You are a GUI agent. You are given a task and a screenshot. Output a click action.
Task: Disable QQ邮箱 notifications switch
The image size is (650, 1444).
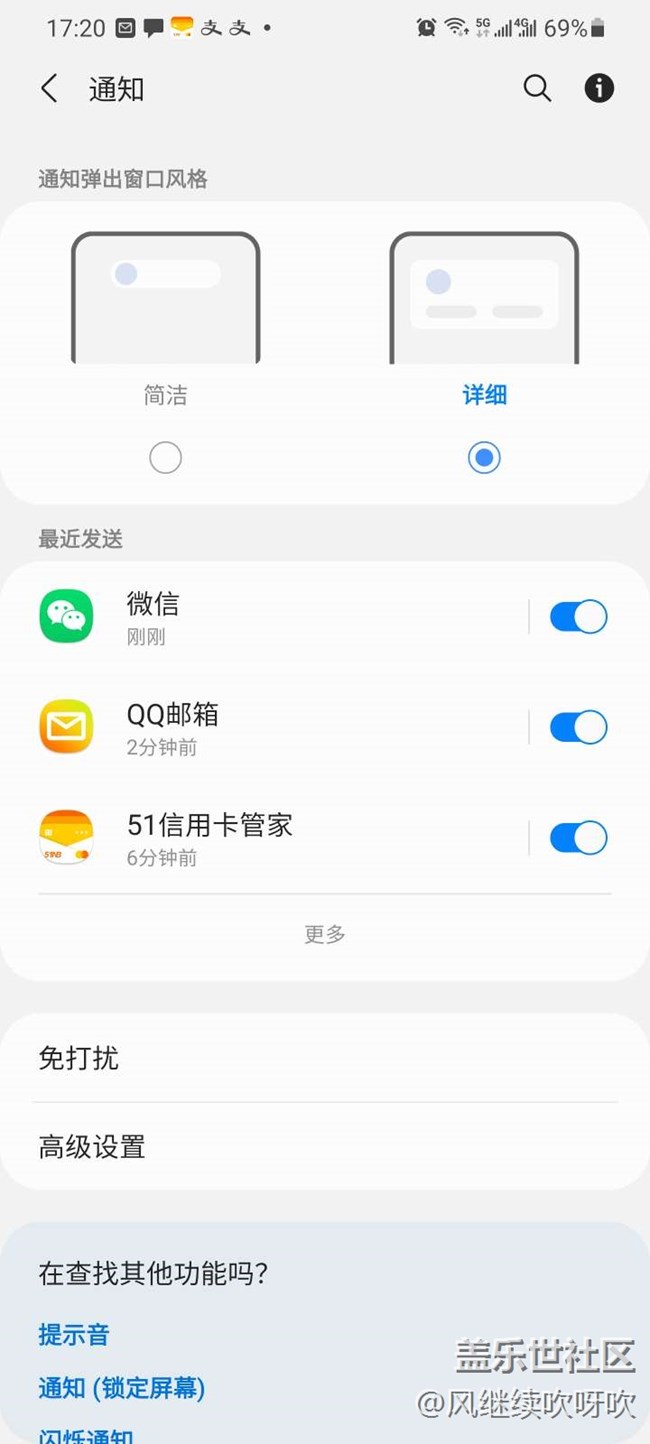pos(578,727)
